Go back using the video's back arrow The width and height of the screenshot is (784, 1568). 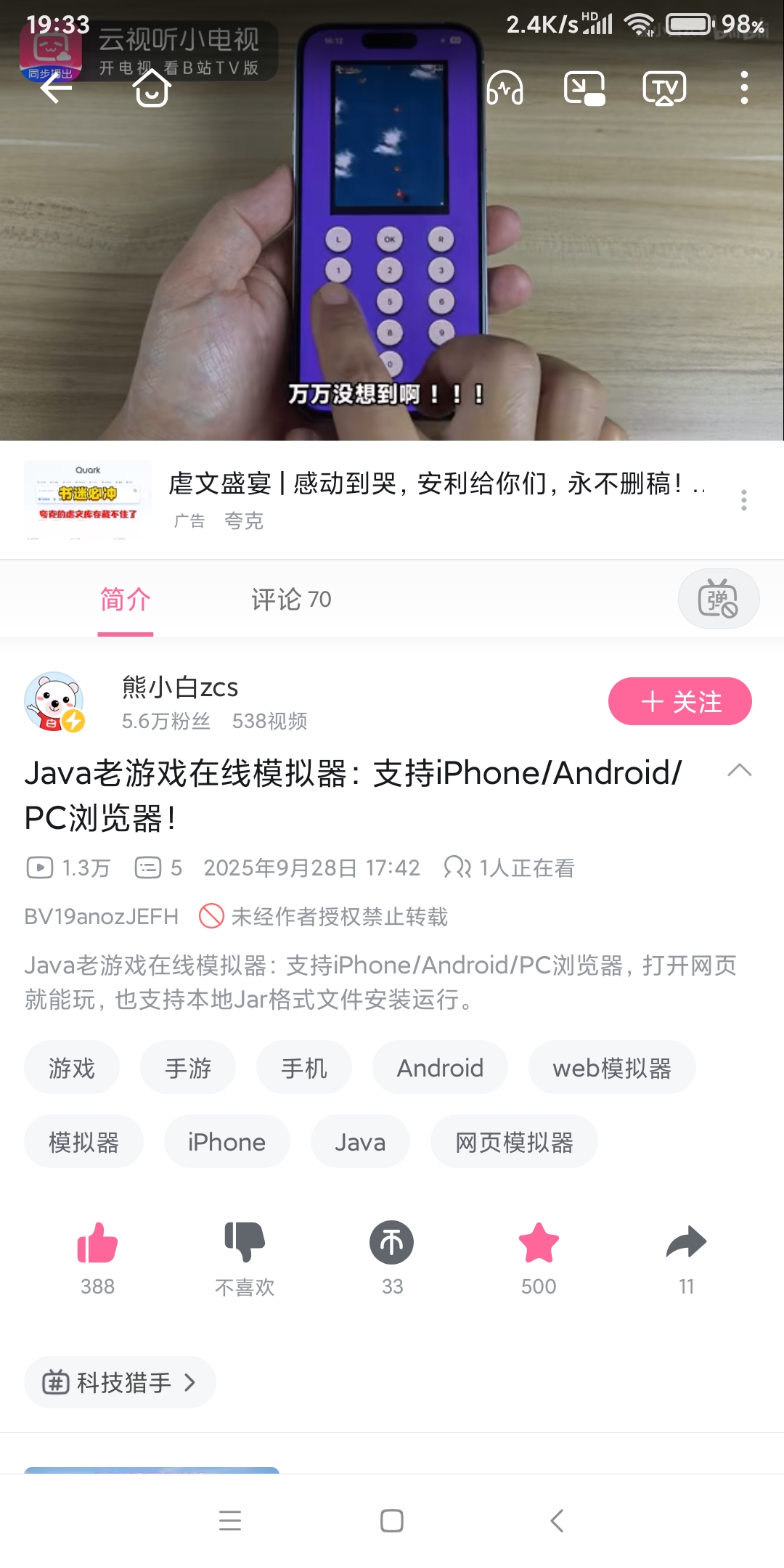click(x=55, y=89)
